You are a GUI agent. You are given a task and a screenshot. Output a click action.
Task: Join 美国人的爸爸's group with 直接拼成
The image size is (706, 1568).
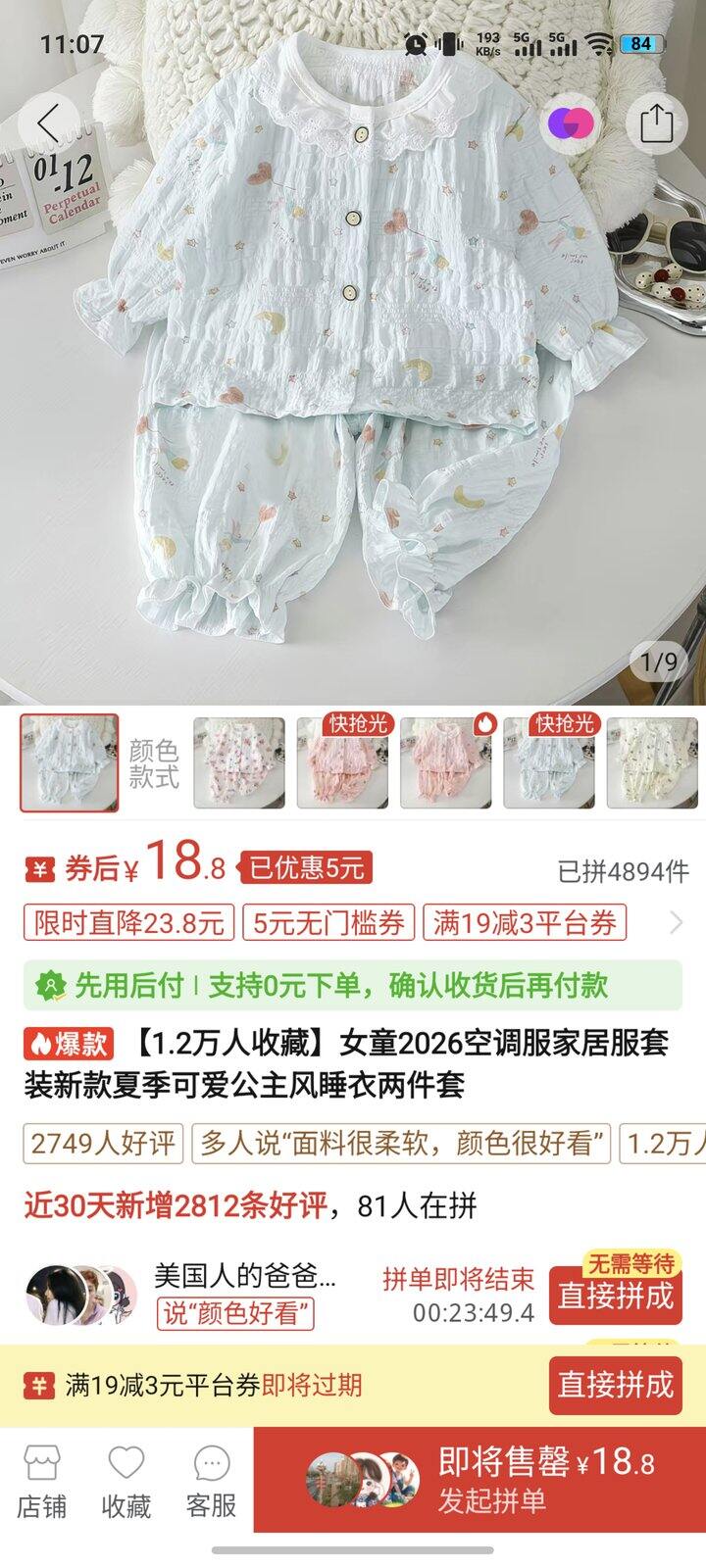click(615, 1296)
